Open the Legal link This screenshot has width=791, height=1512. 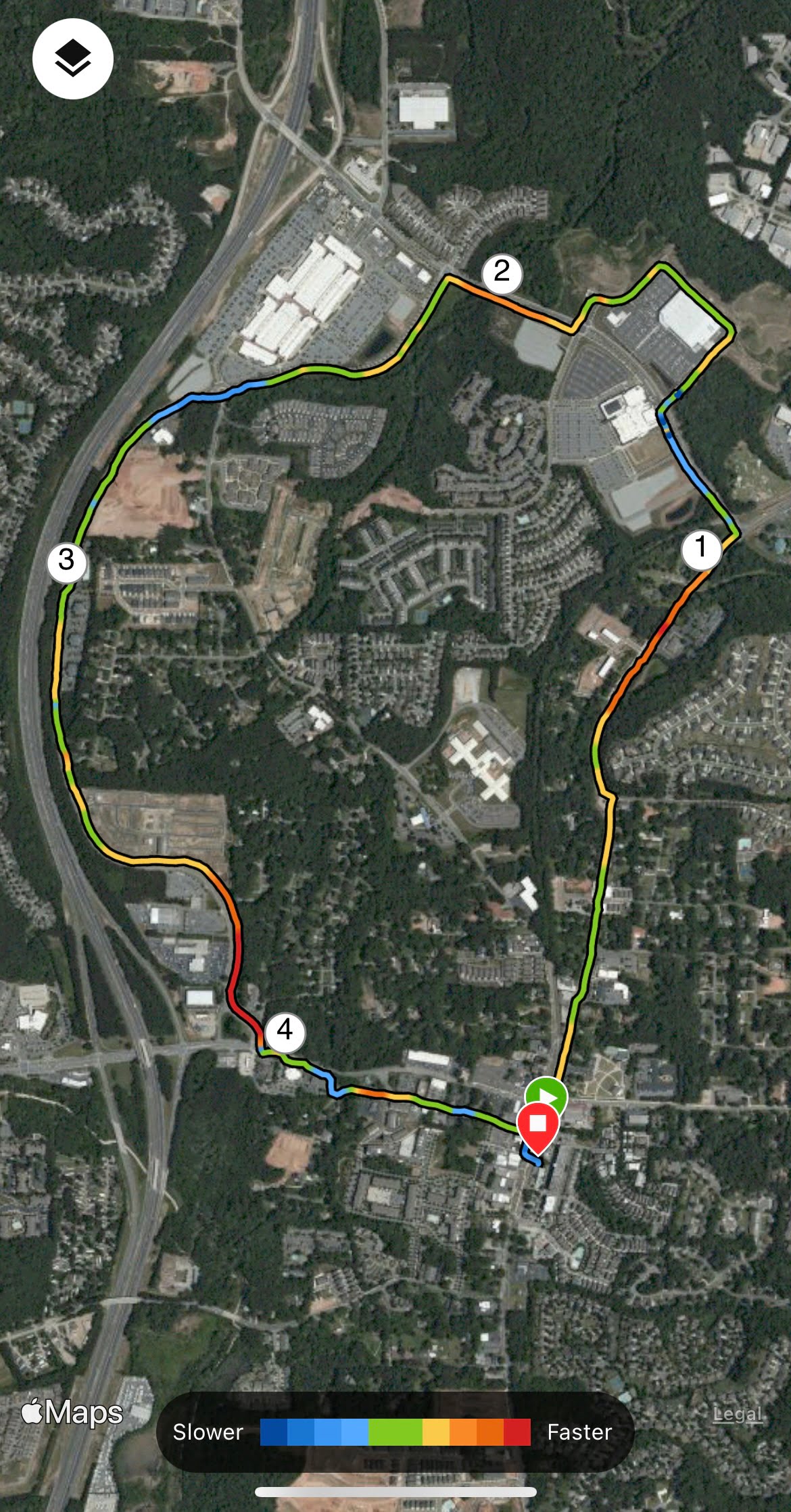pos(737,1414)
